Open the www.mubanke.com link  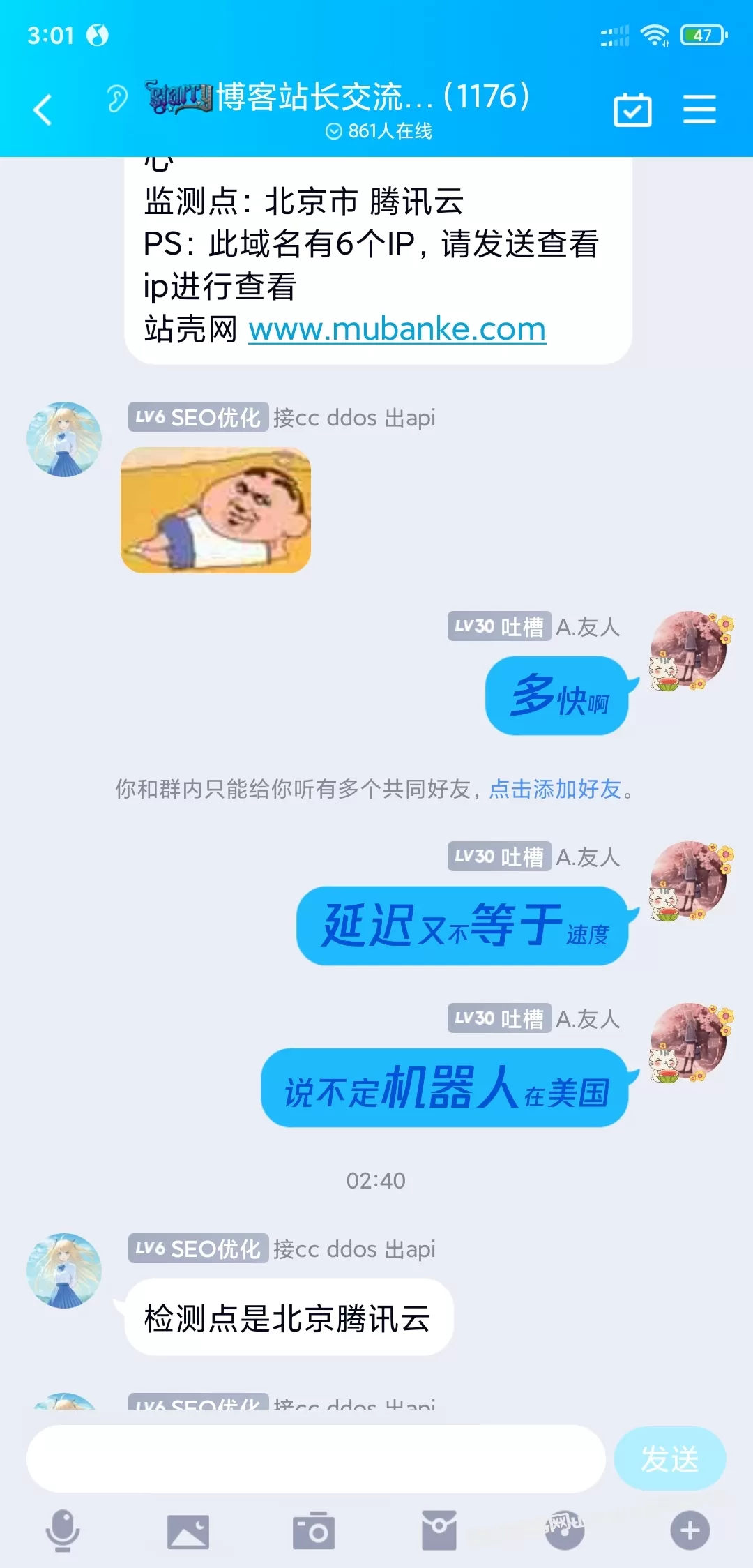pyautogui.click(x=397, y=329)
